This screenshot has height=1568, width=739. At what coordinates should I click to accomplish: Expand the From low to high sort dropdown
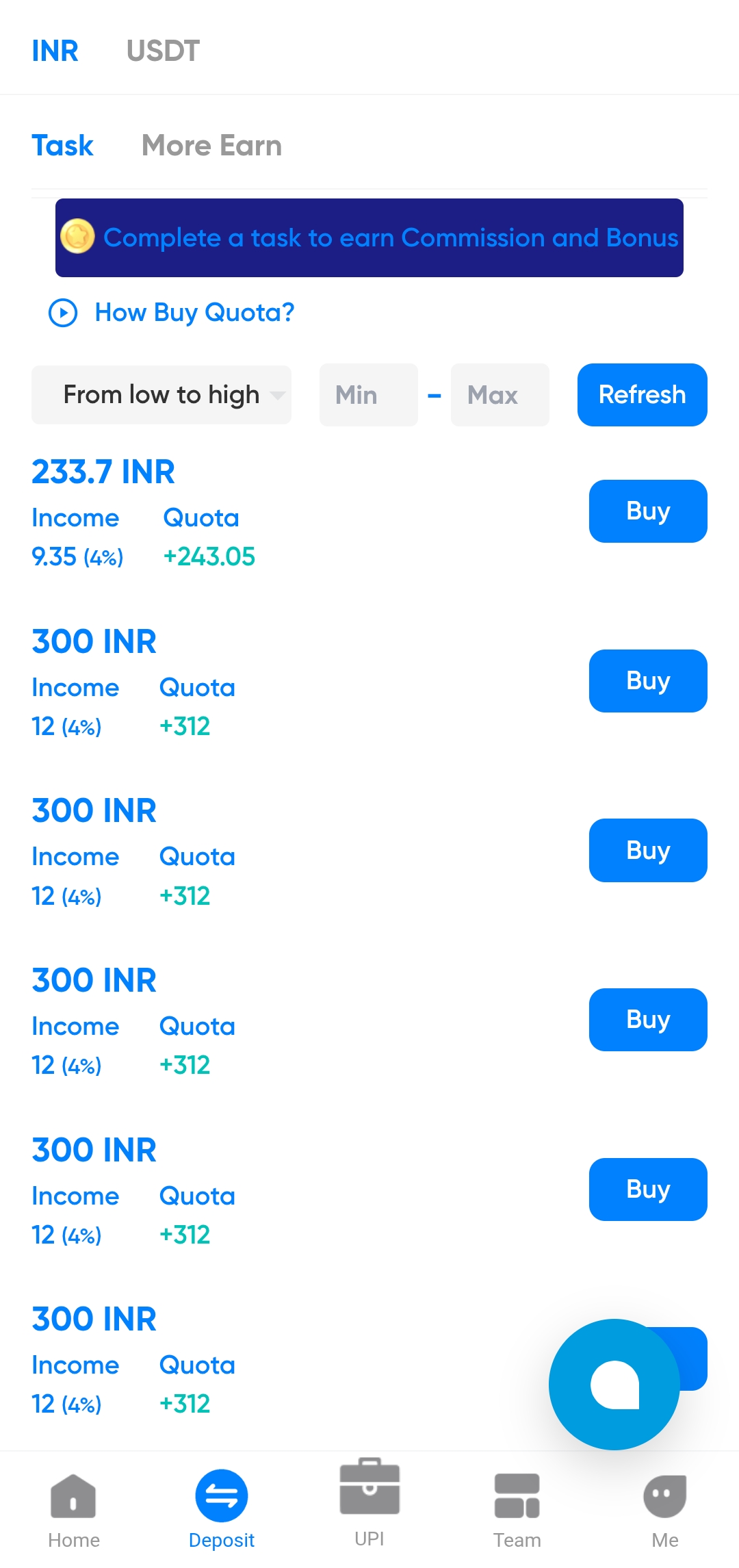(x=161, y=395)
